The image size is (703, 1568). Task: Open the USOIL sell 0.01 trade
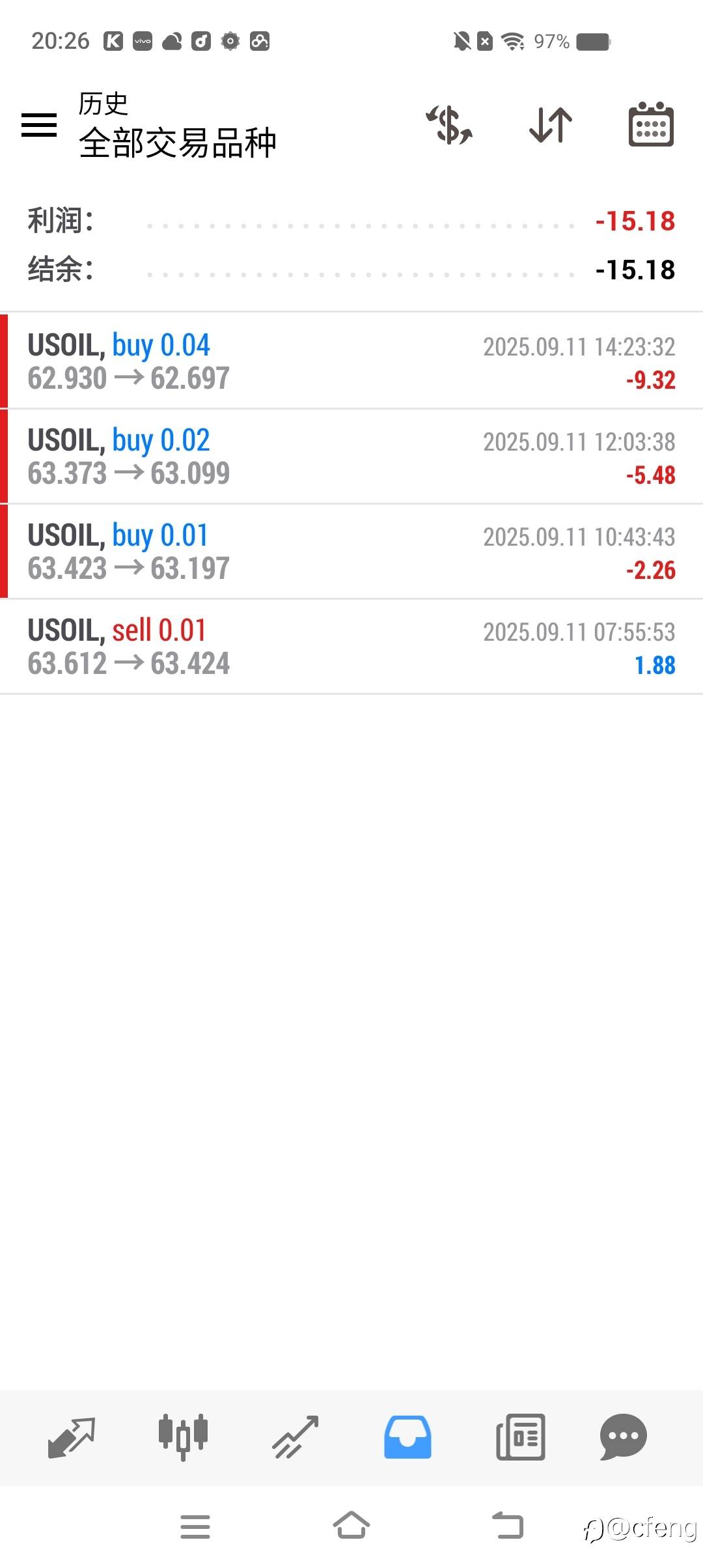351,647
